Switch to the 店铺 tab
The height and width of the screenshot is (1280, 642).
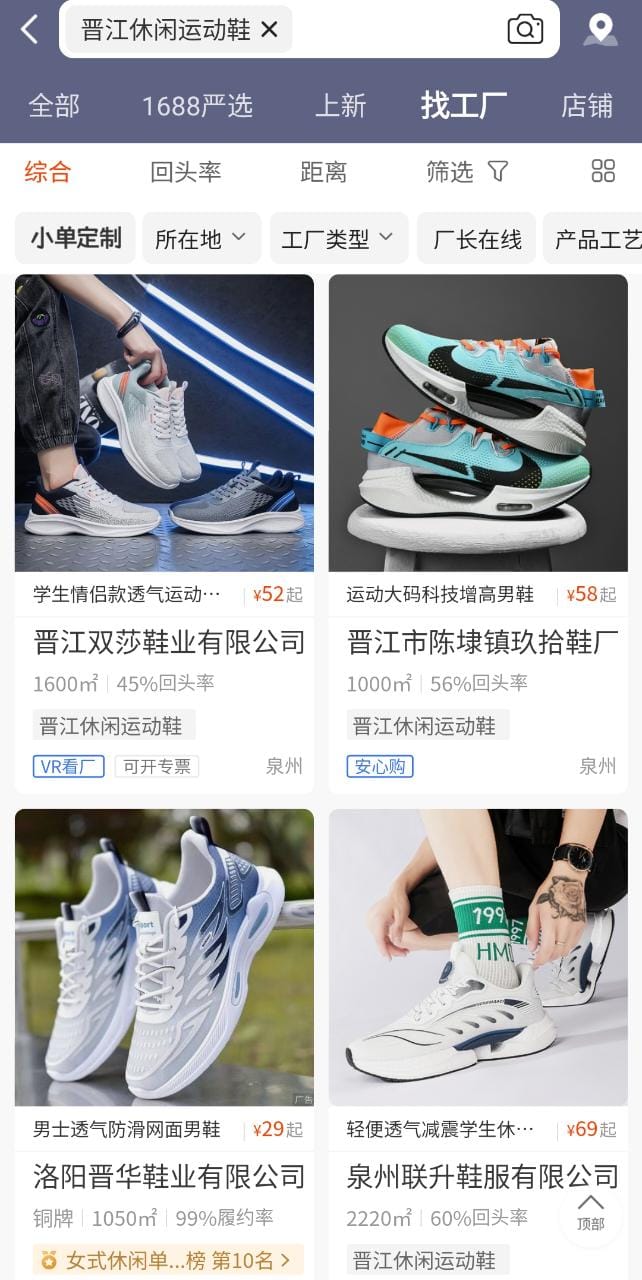coord(587,106)
